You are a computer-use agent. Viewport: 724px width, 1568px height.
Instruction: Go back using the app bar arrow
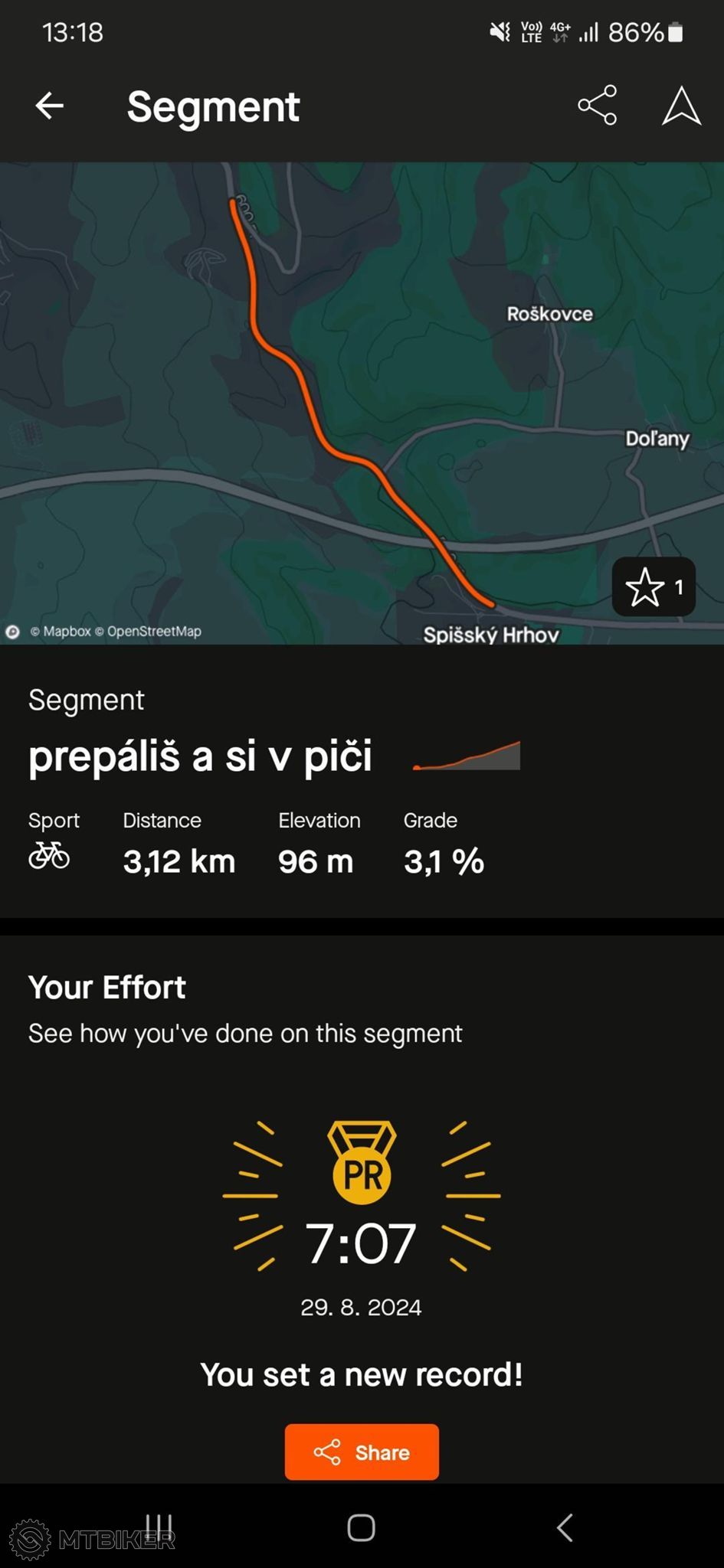click(50, 106)
